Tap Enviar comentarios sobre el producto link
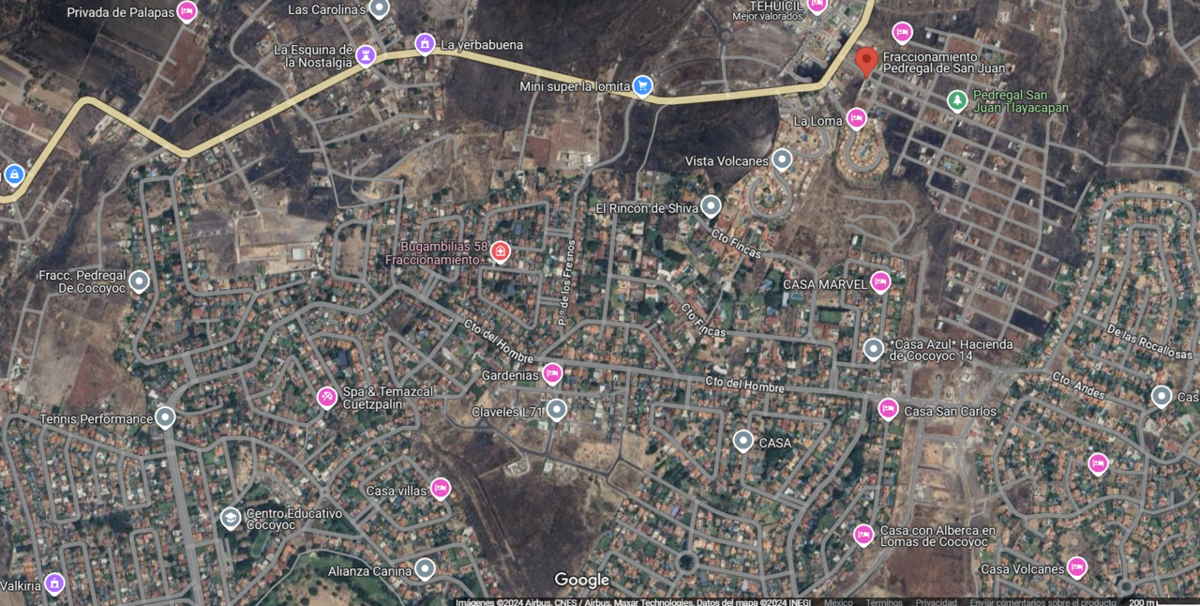 click(x=1042, y=602)
